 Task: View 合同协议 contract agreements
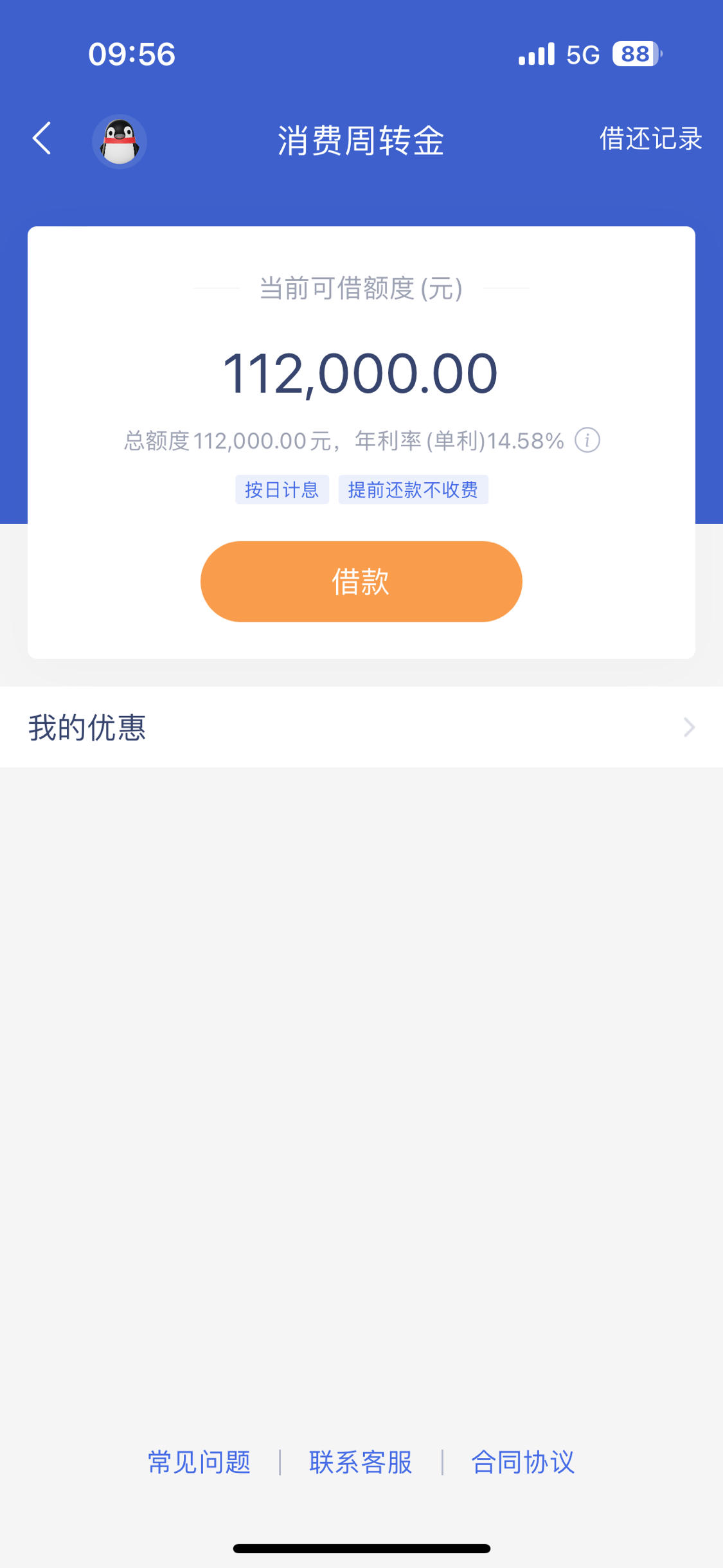523,1462
